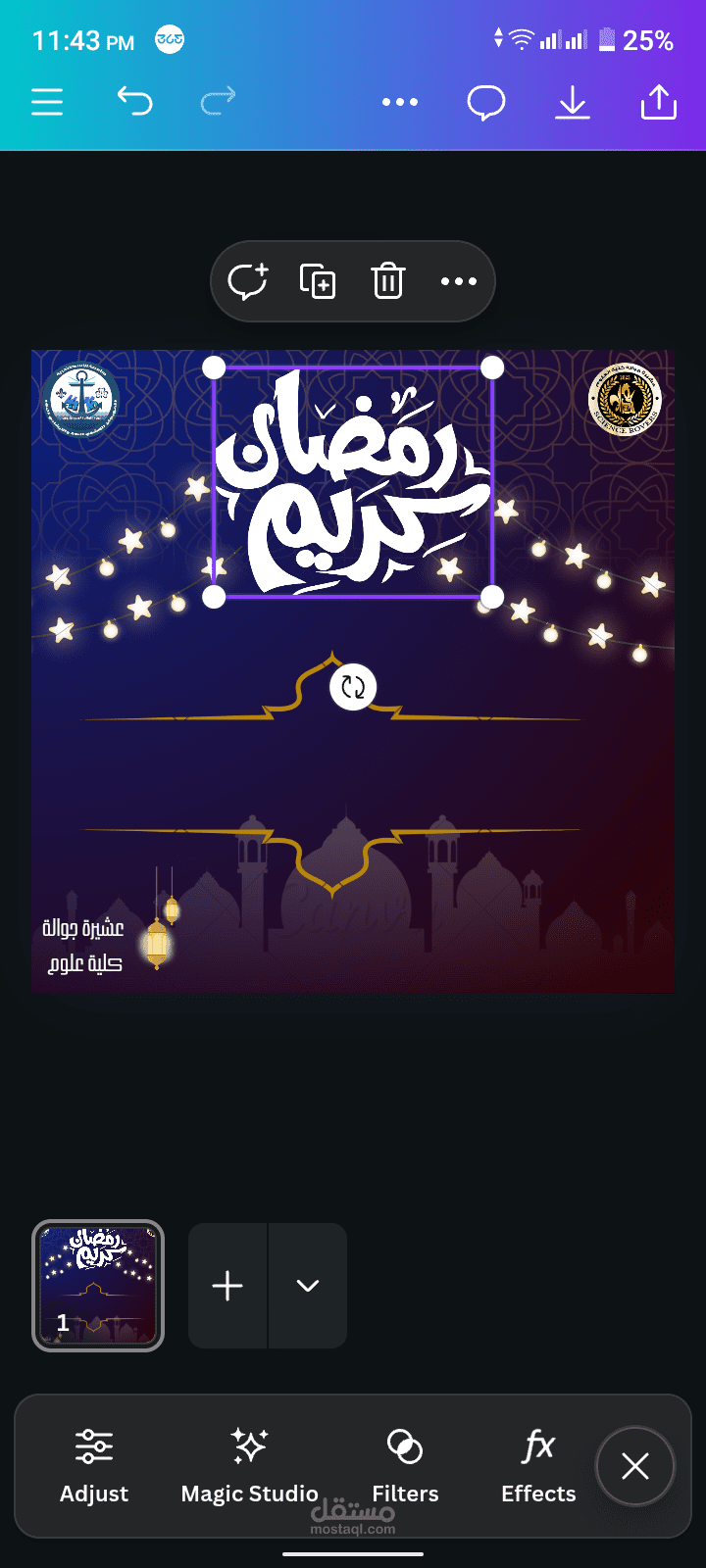Redo the last edit
706x1568 pixels.
click(x=218, y=101)
